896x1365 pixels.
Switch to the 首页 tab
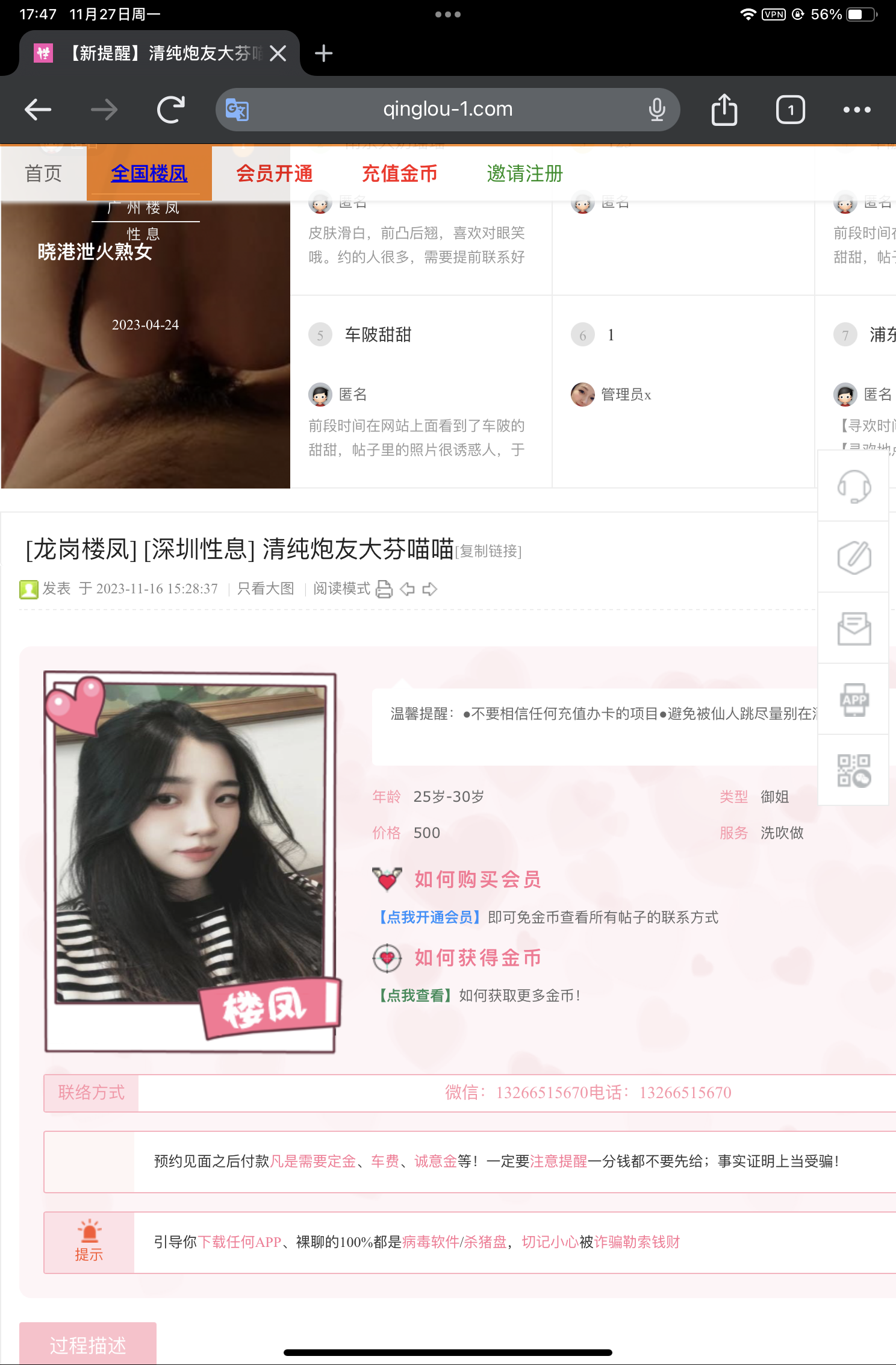43,174
